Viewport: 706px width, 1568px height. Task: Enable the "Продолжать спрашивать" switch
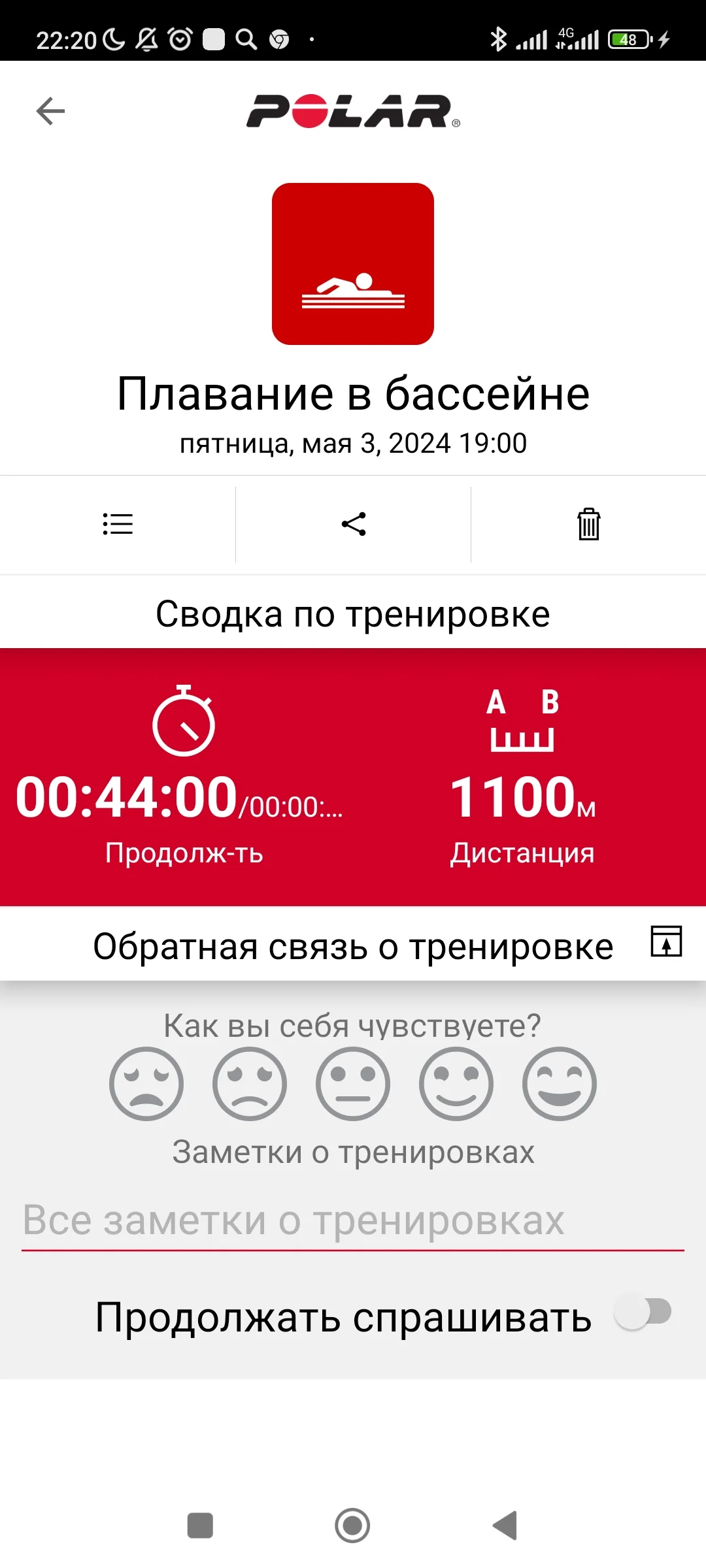[643, 1312]
